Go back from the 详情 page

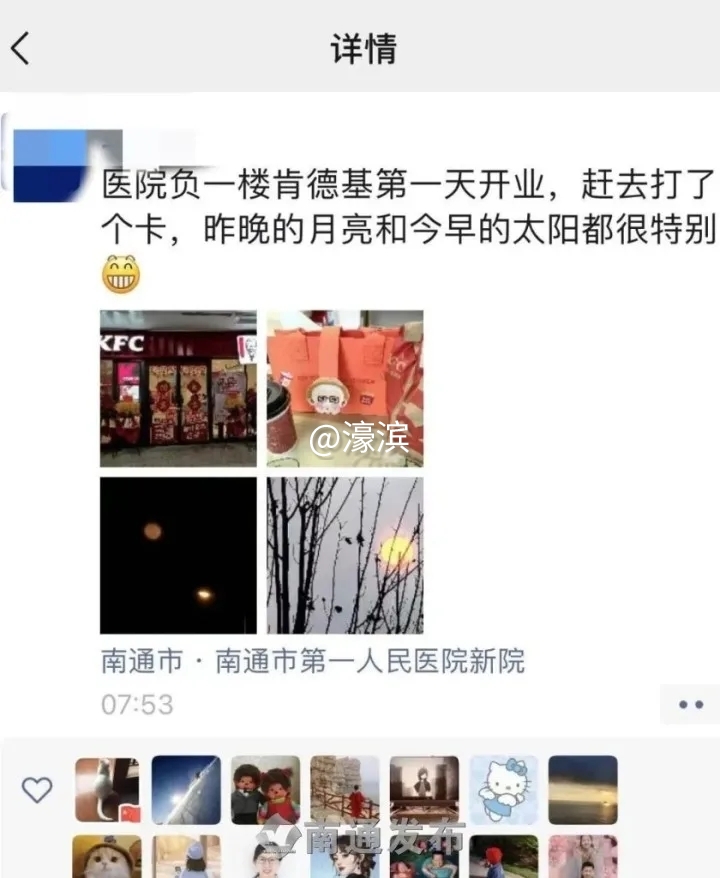(x=21, y=47)
